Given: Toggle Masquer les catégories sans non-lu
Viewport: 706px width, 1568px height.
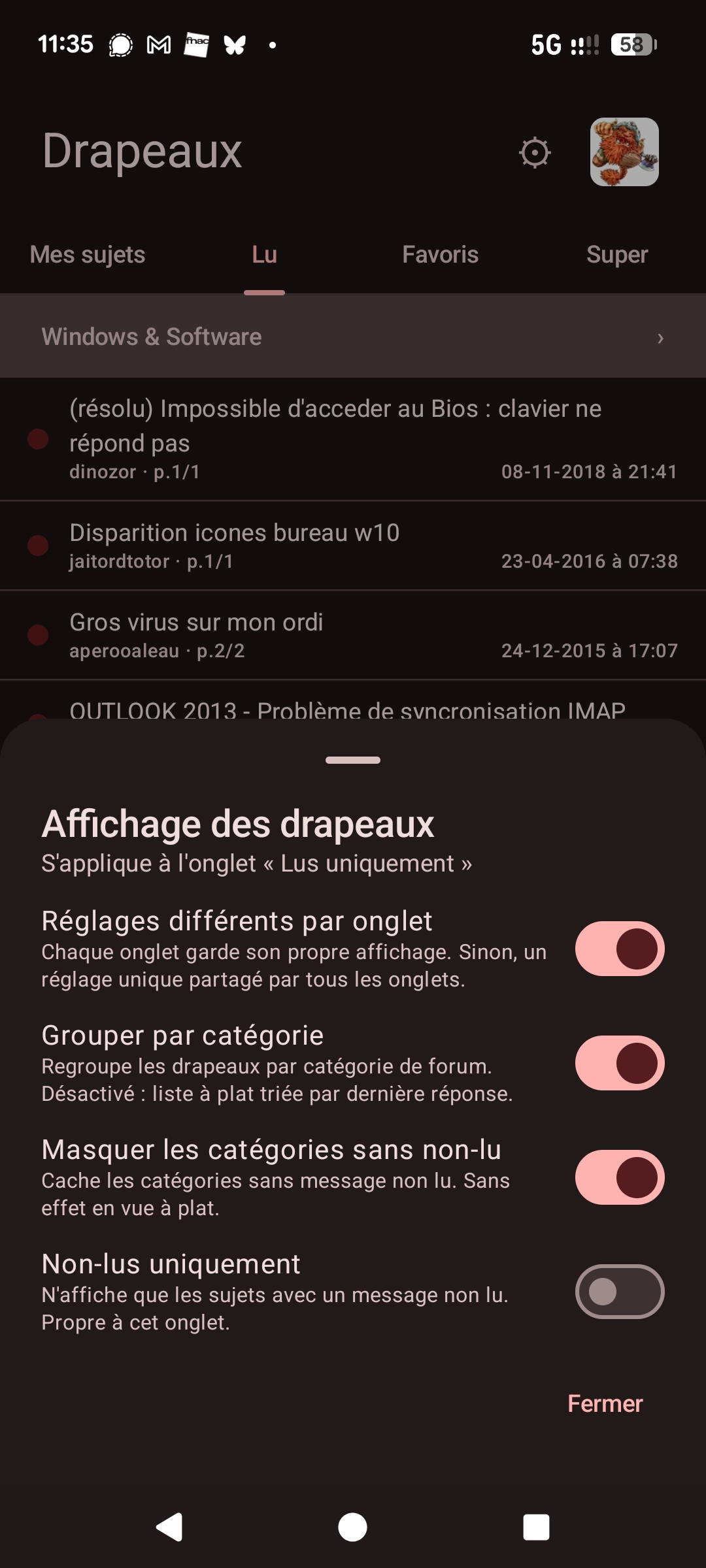Looking at the screenshot, I should 620,1177.
